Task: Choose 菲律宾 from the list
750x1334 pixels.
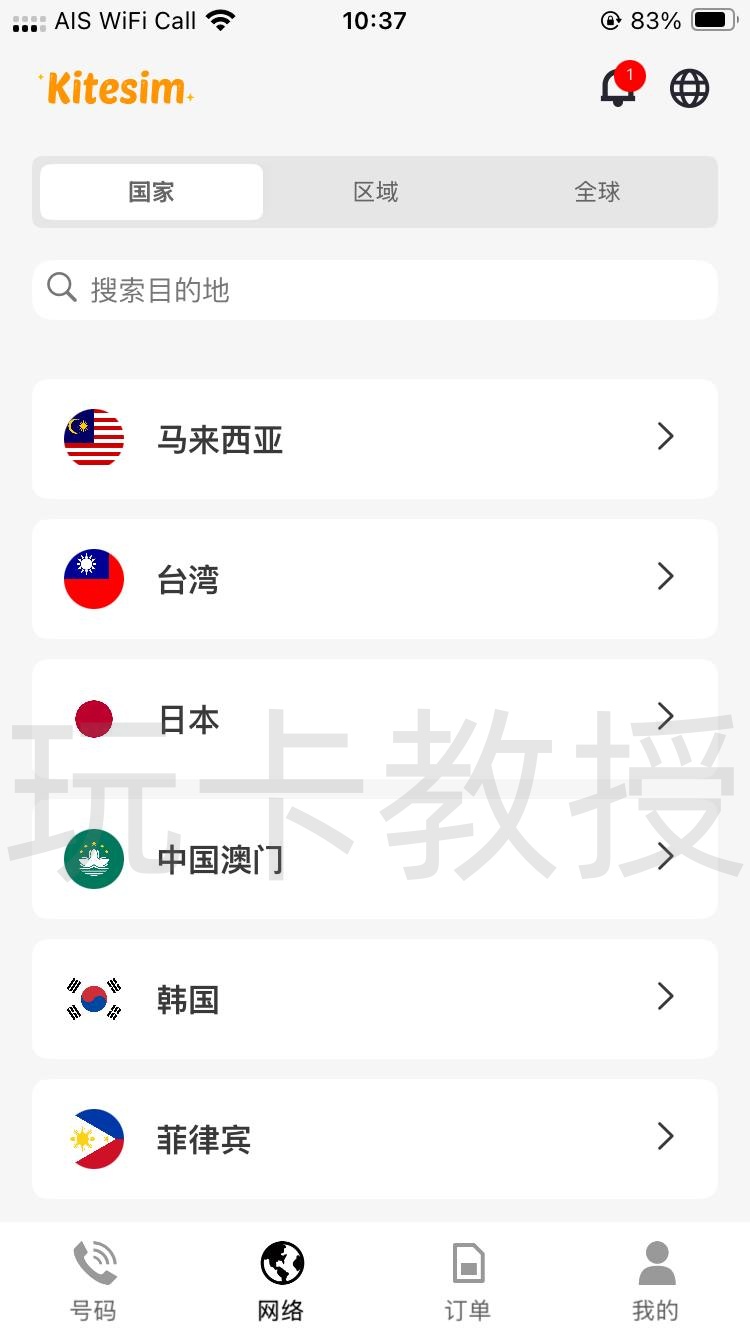Action: (375, 1138)
